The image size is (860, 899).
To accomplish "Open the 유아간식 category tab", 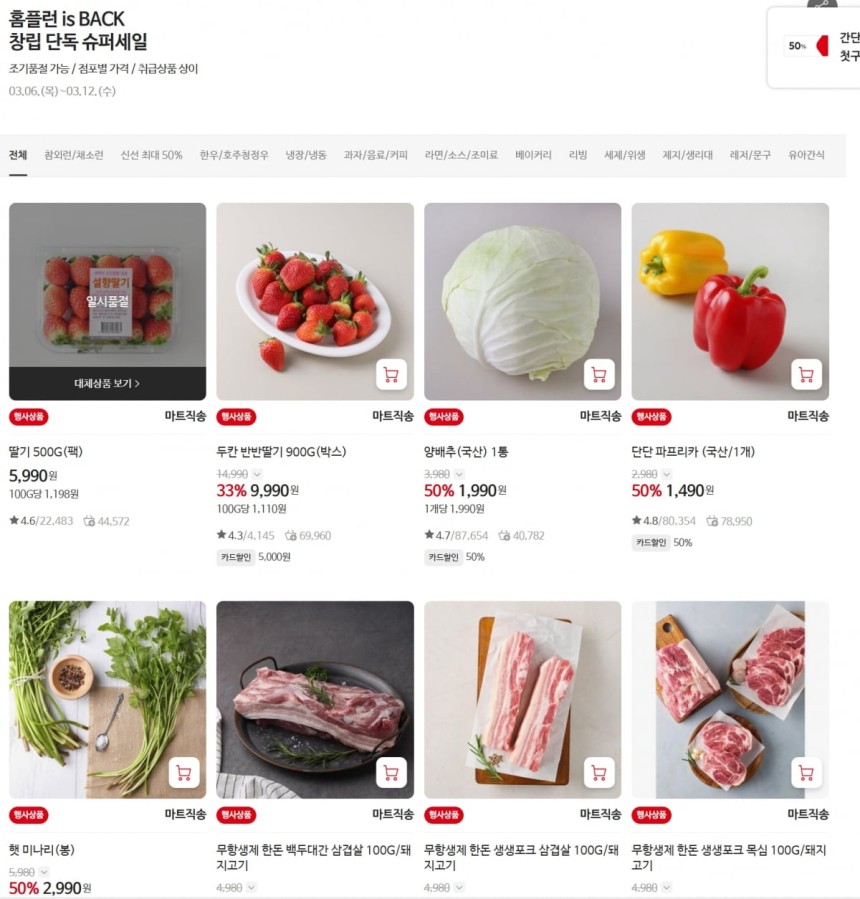I will coord(806,155).
